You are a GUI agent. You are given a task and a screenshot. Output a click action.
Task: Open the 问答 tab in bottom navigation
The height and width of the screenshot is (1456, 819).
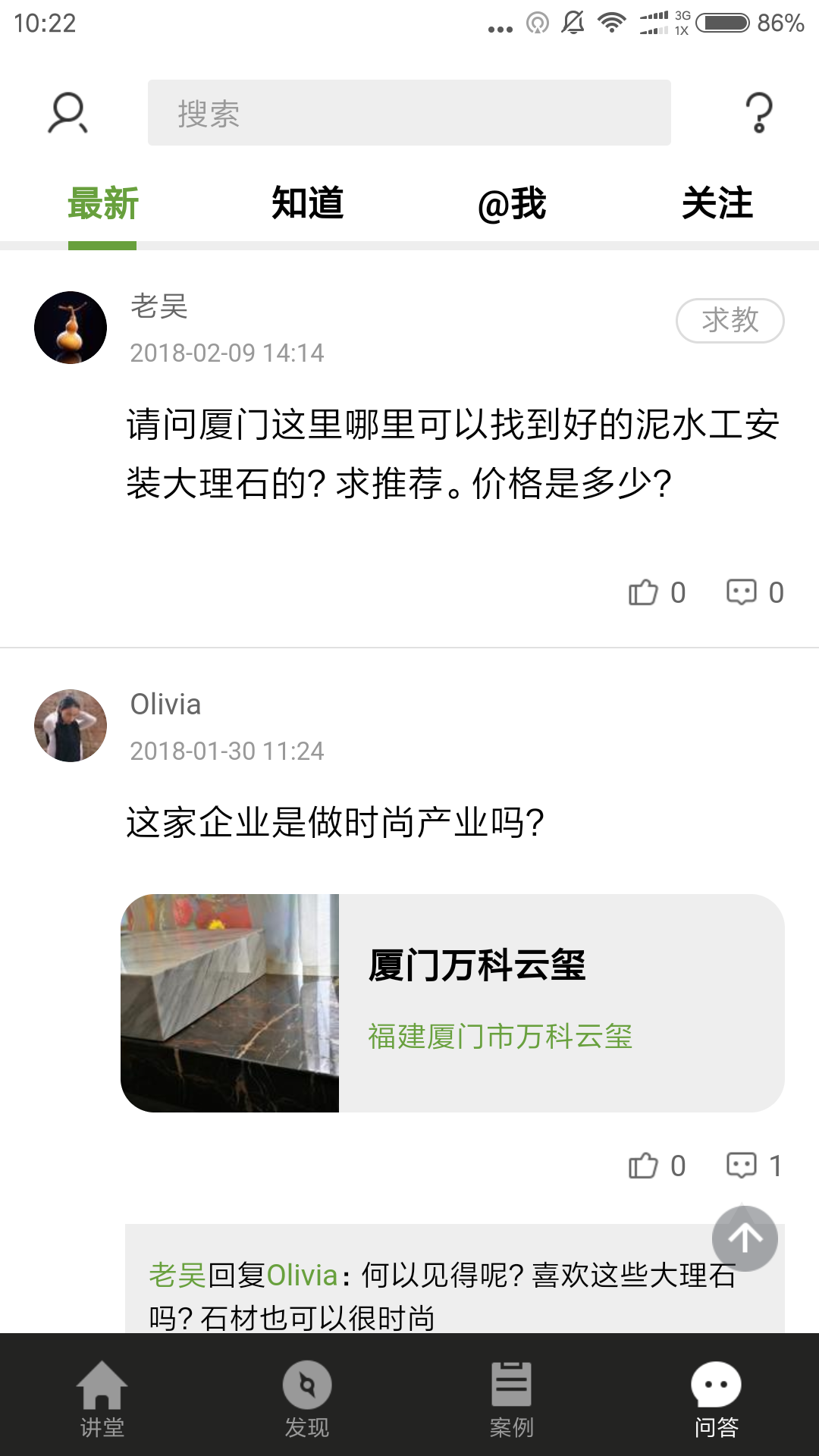[717, 1398]
